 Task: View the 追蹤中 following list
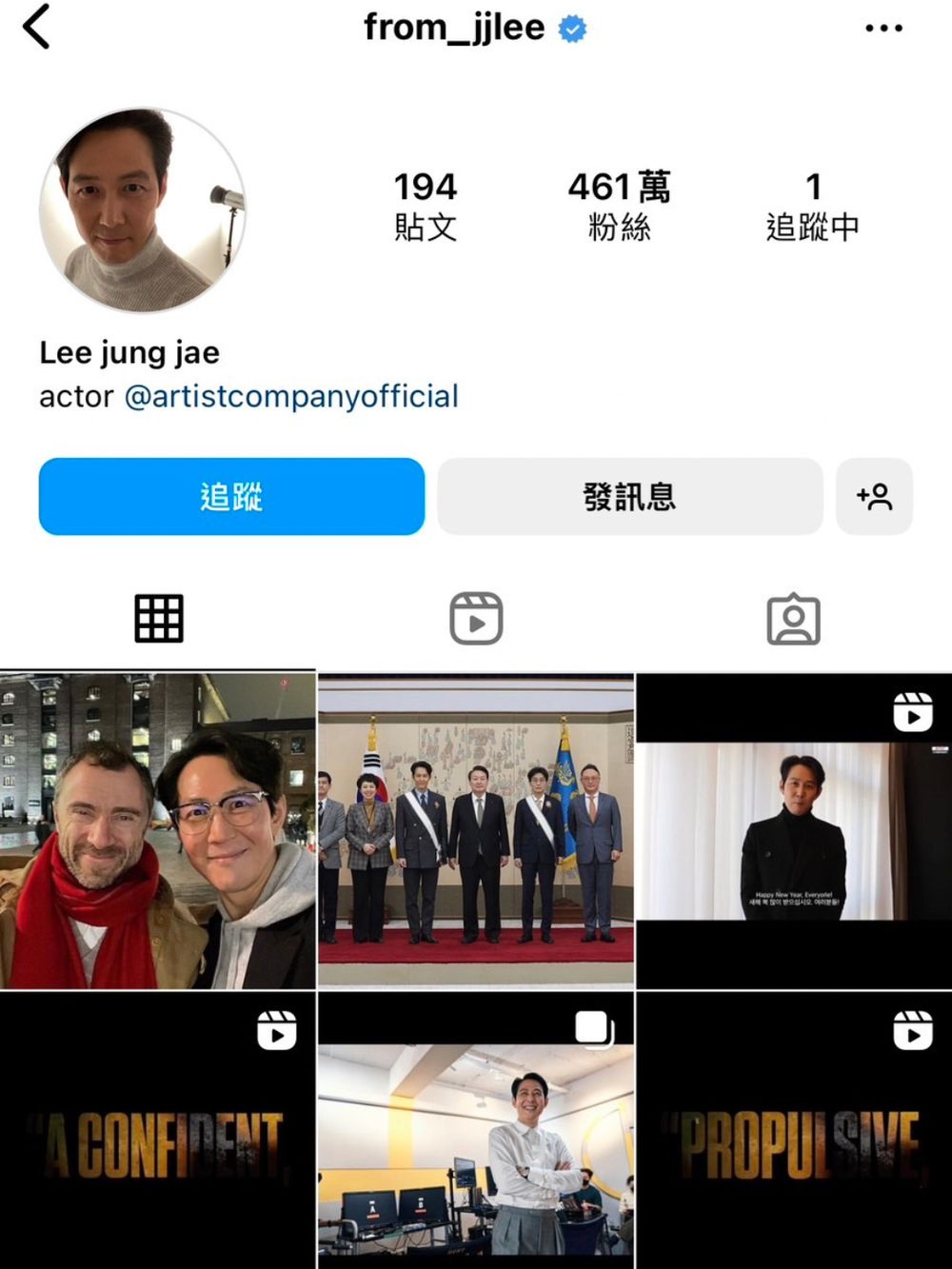pos(812,206)
